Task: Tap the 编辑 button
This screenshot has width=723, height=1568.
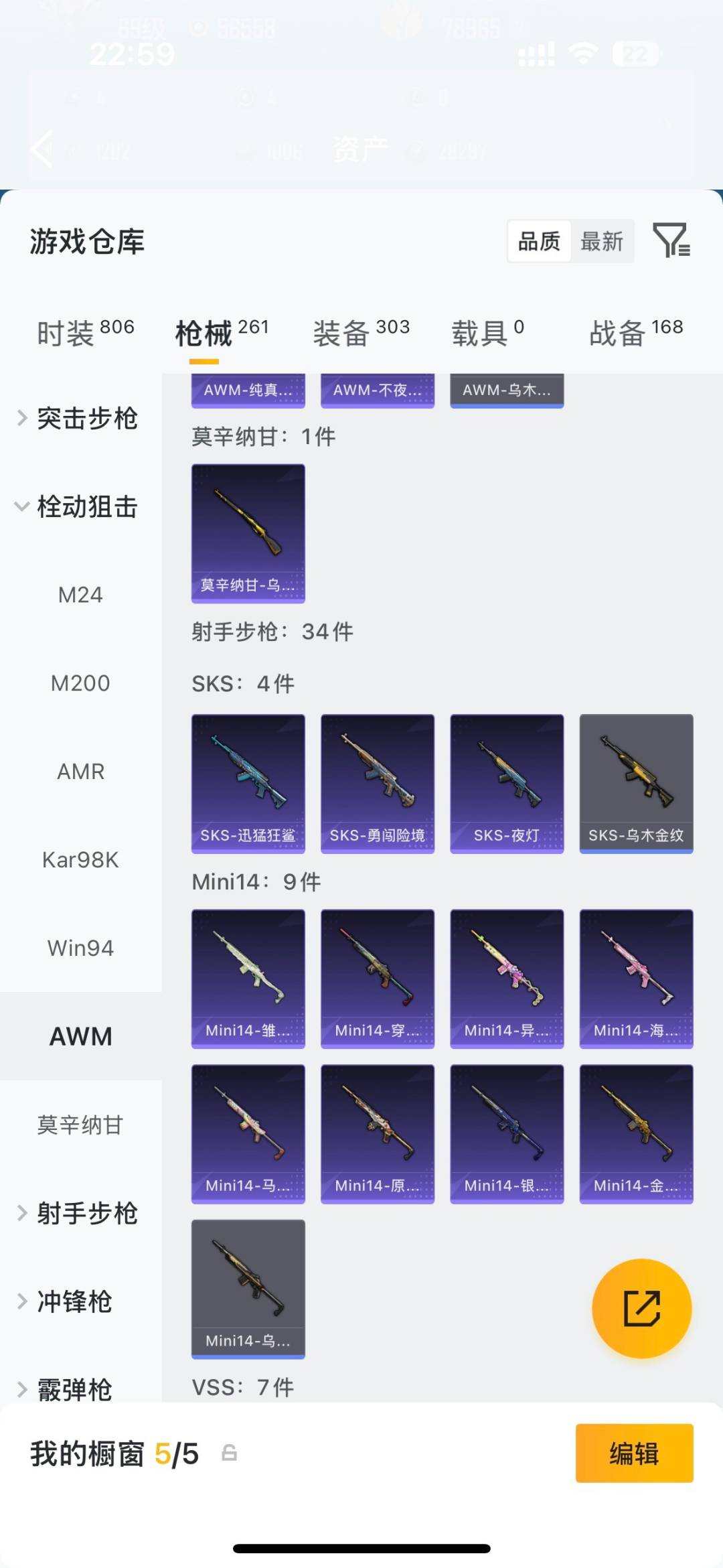Action: tap(634, 1453)
